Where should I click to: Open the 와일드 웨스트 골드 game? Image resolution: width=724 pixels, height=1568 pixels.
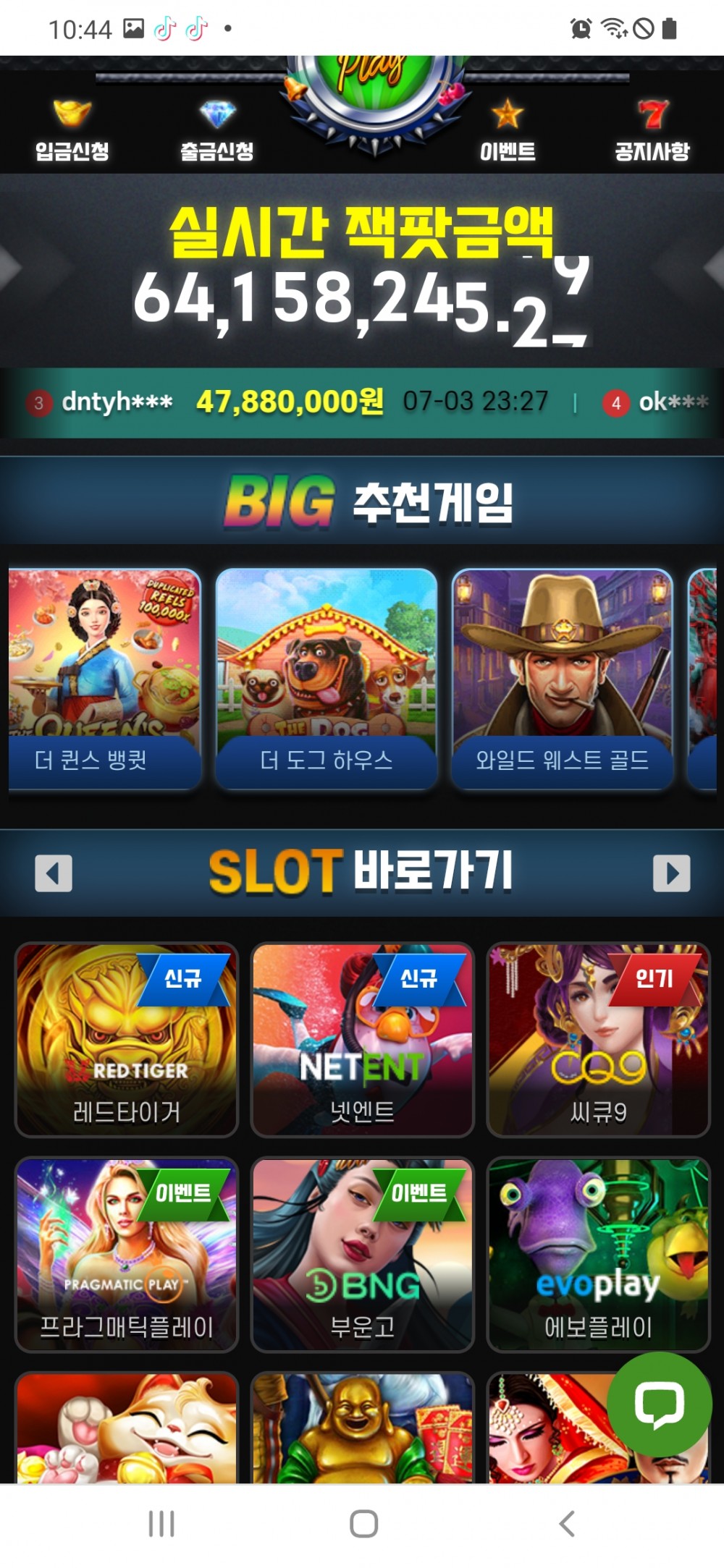pos(562,679)
